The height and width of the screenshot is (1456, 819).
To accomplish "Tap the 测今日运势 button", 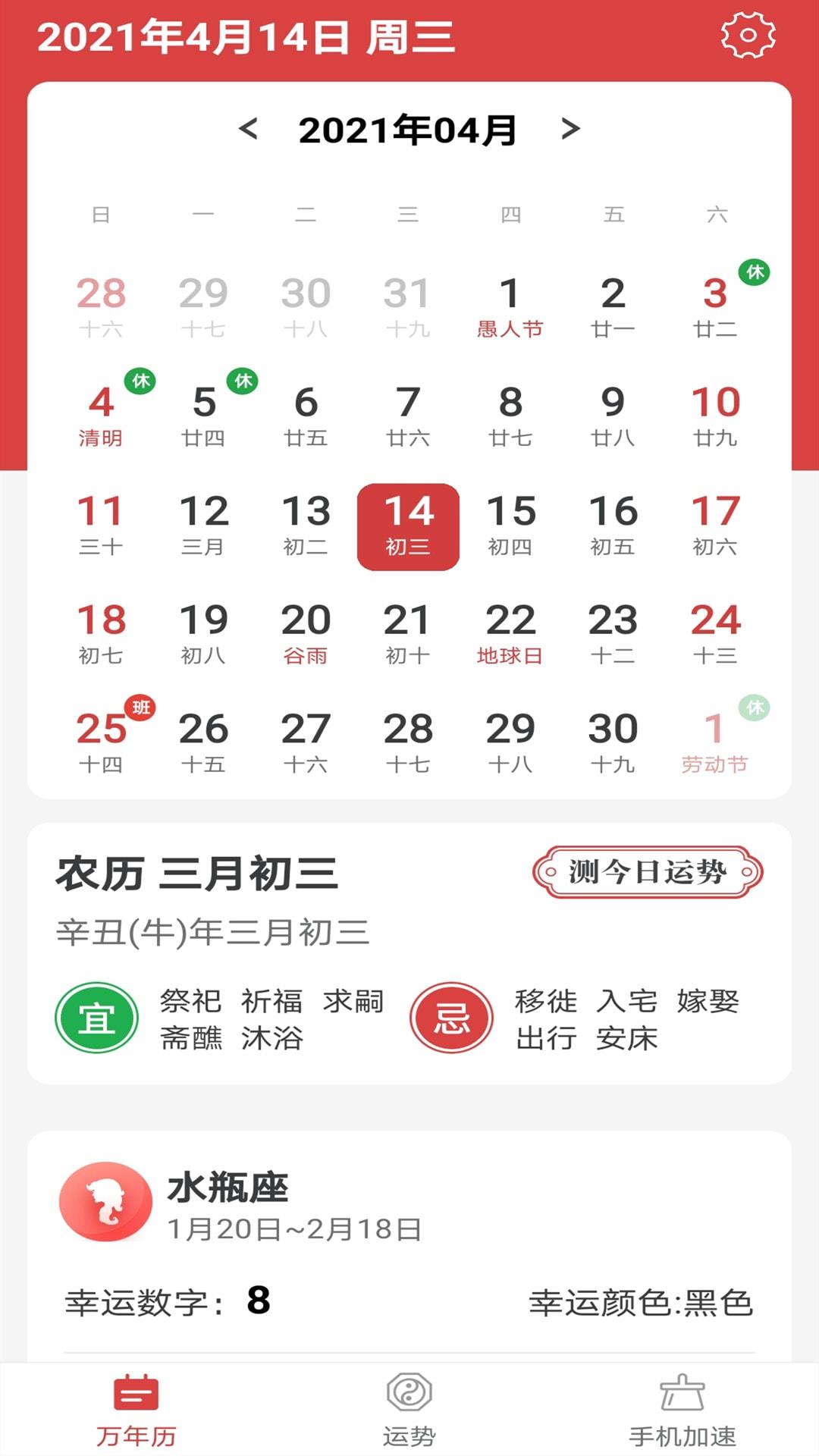I will click(x=647, y=872).
